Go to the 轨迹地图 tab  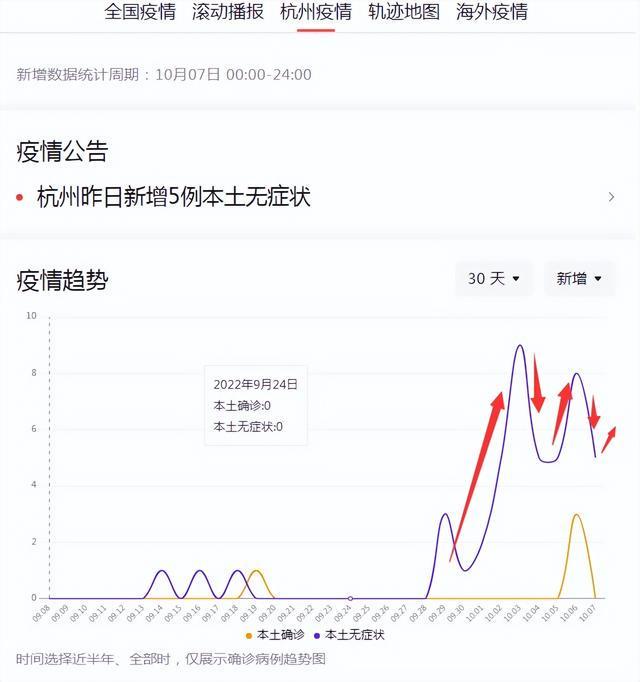404,12
